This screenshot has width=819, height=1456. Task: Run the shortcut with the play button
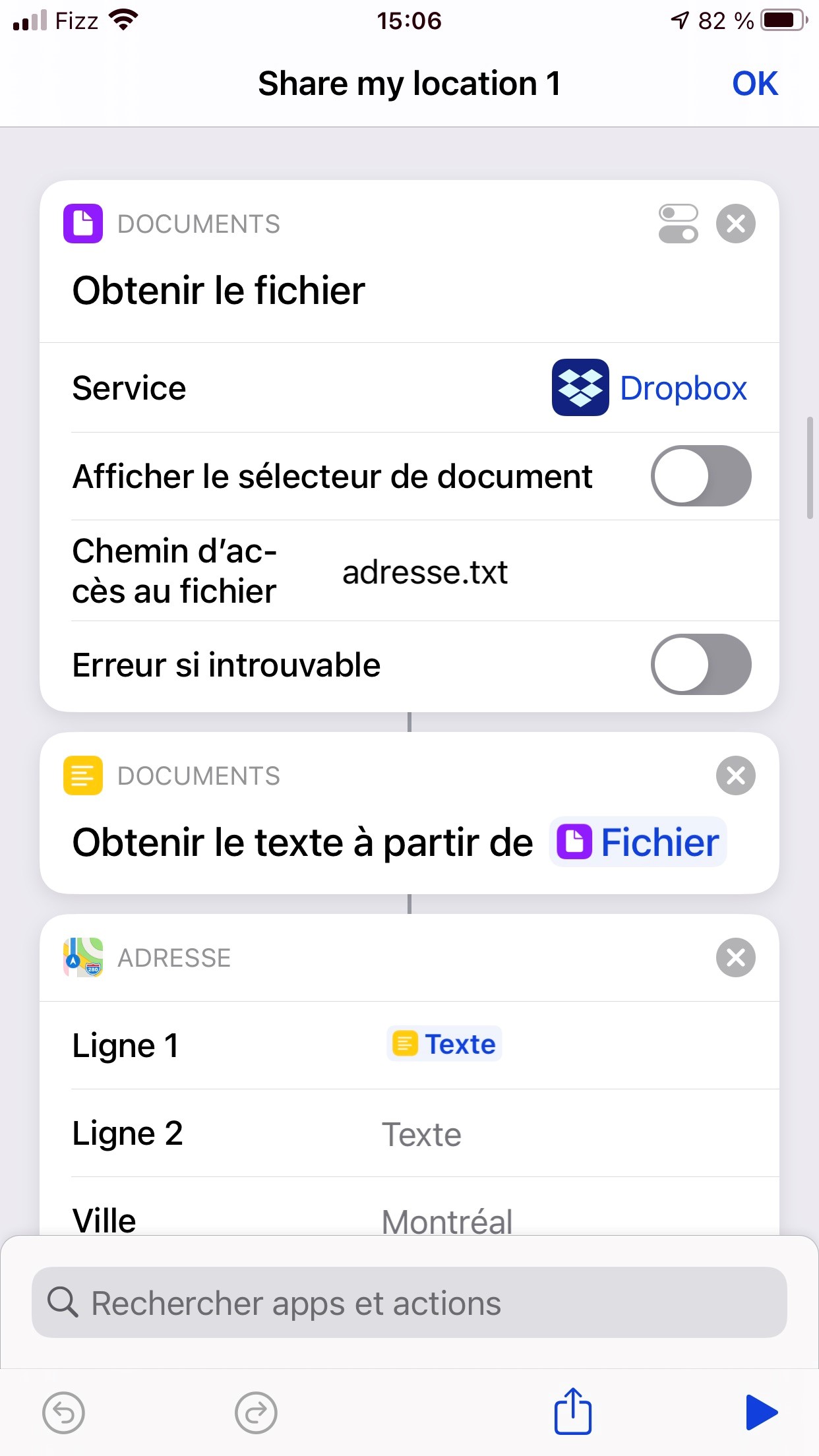point(761,1412)
